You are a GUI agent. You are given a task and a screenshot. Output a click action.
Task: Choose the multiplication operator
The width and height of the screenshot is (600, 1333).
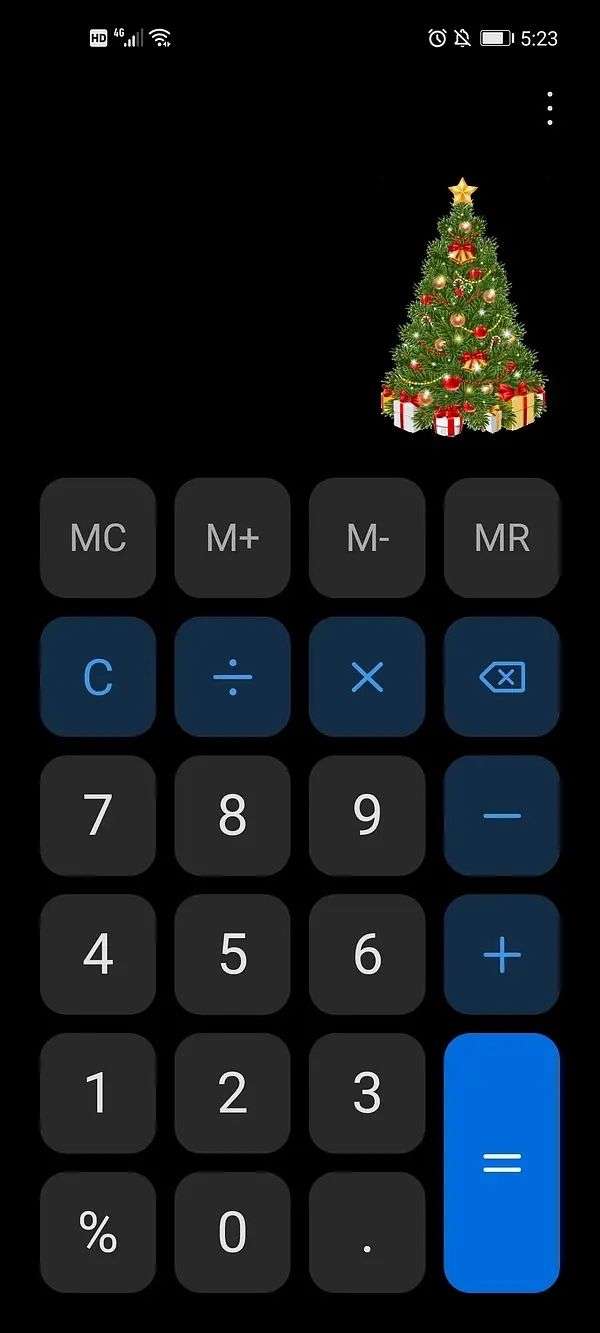click(367, 677)
